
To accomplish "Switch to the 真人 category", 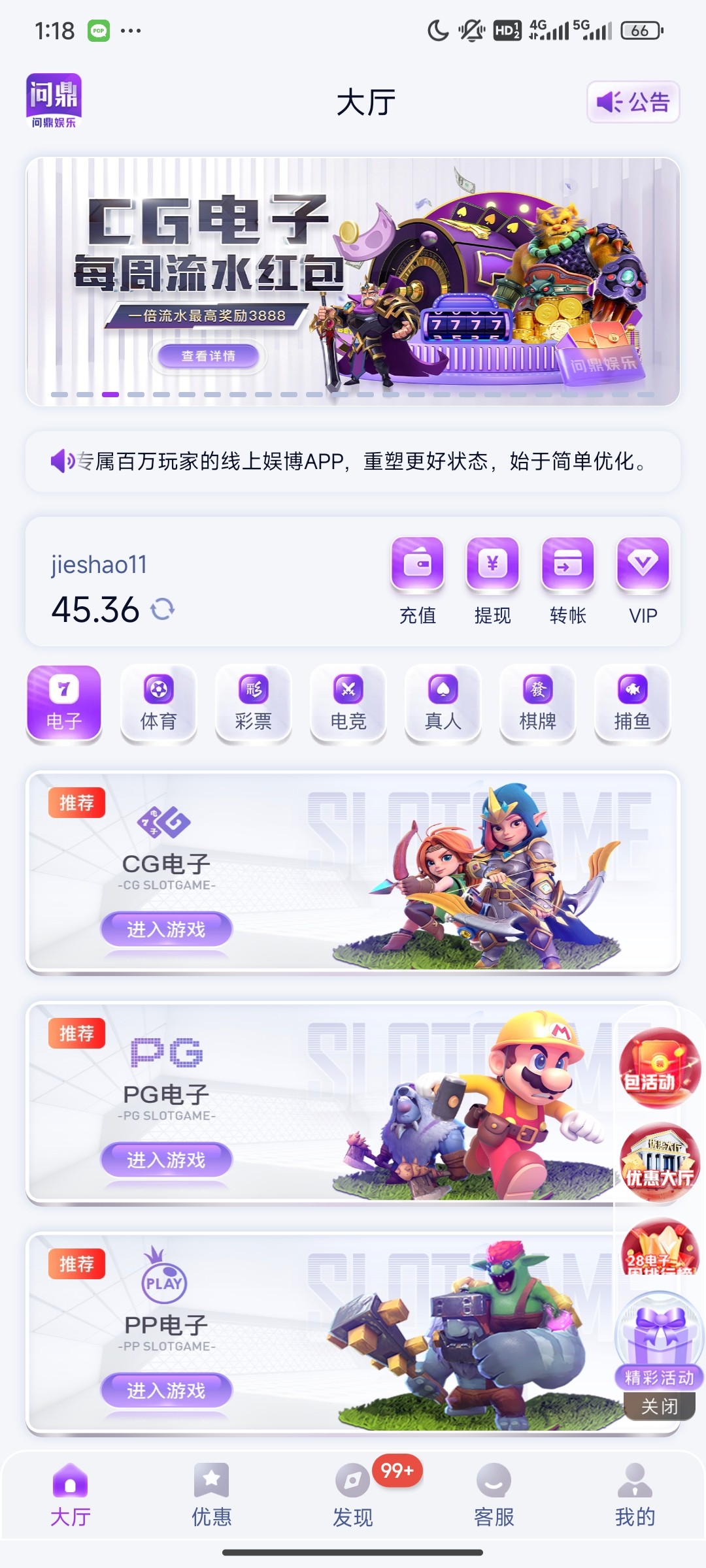I will coord(443,704).
